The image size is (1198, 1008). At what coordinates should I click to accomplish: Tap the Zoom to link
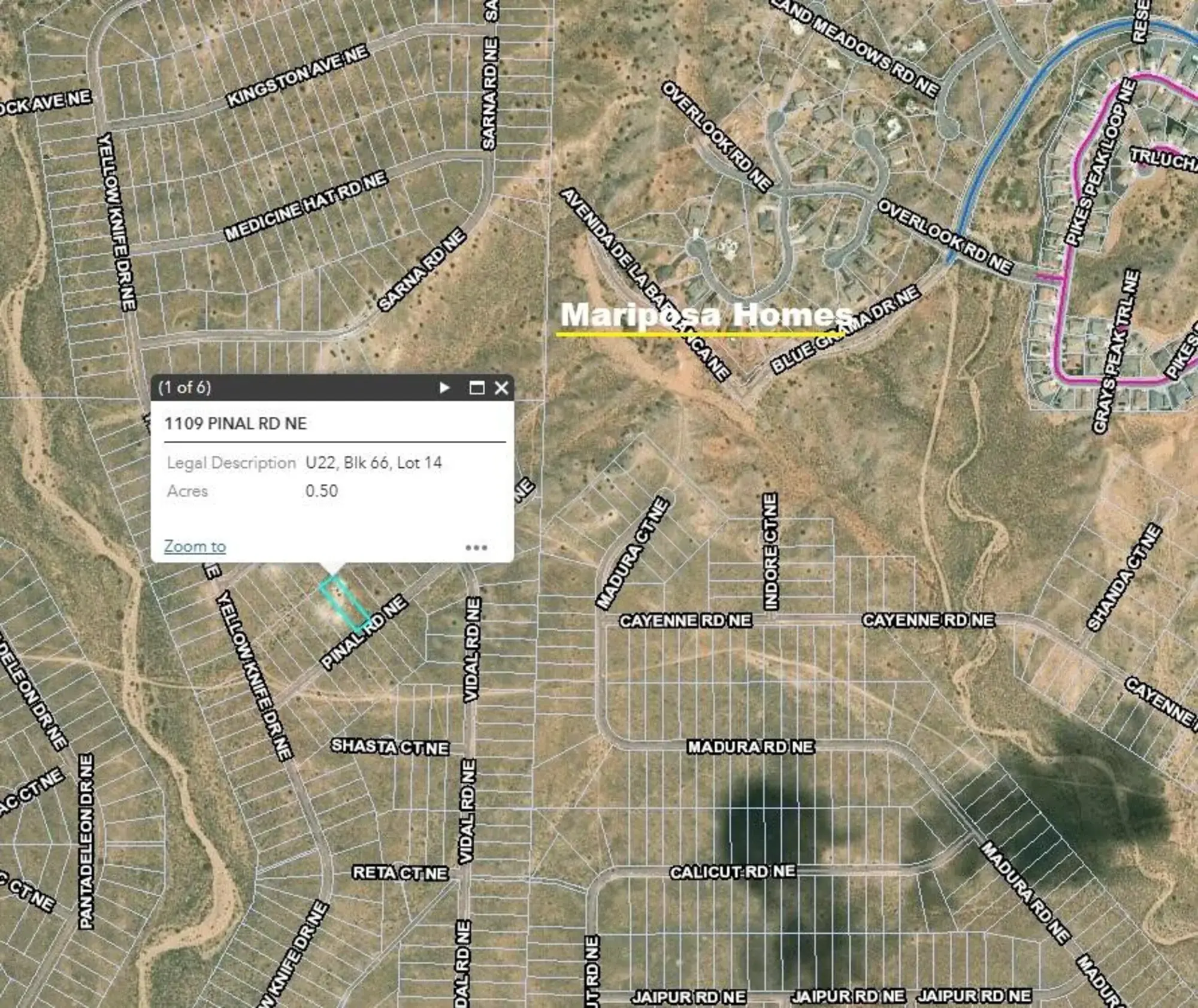pyautogui.click(x=195, y=546)
